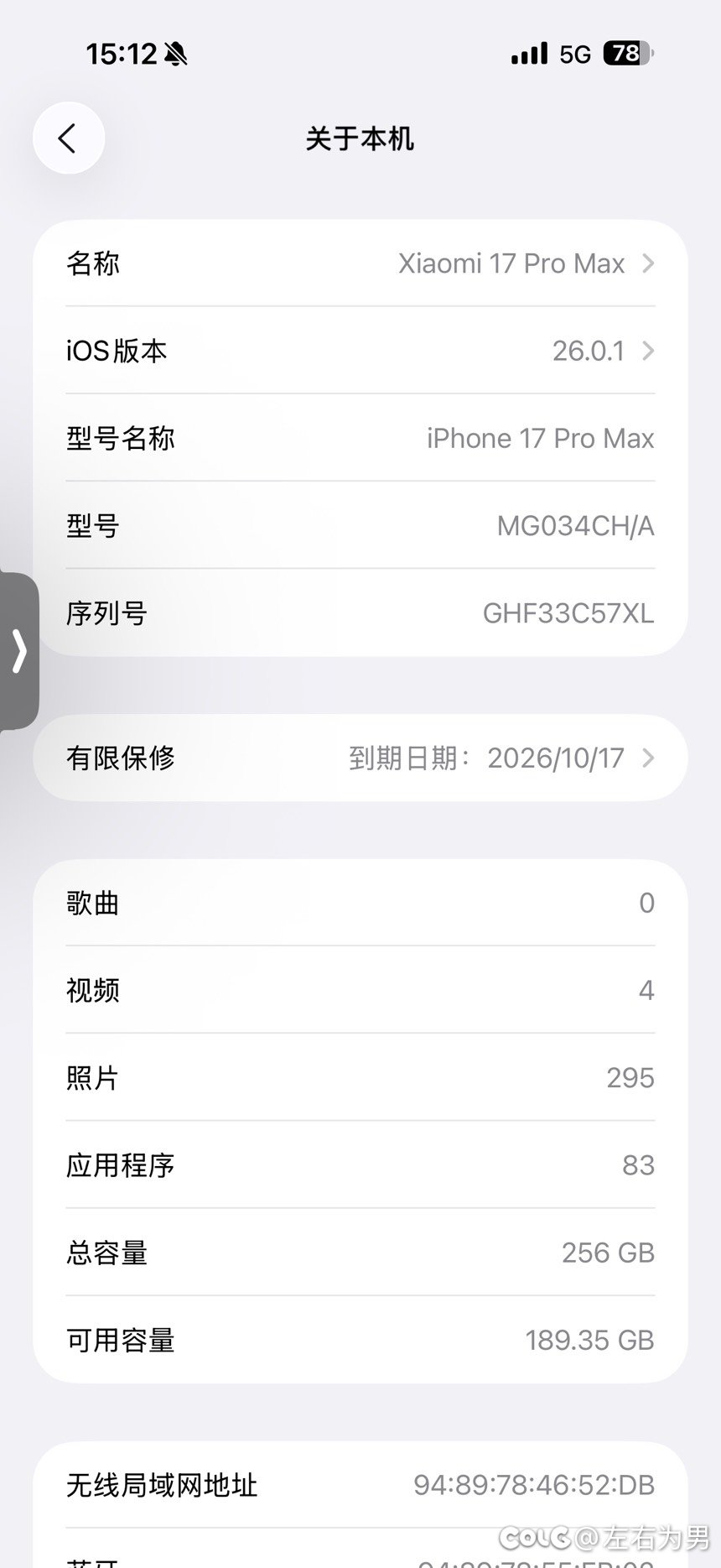Tap the 型号 row to toggle model number
The image size is (721, 1568).
coord(360,526)
